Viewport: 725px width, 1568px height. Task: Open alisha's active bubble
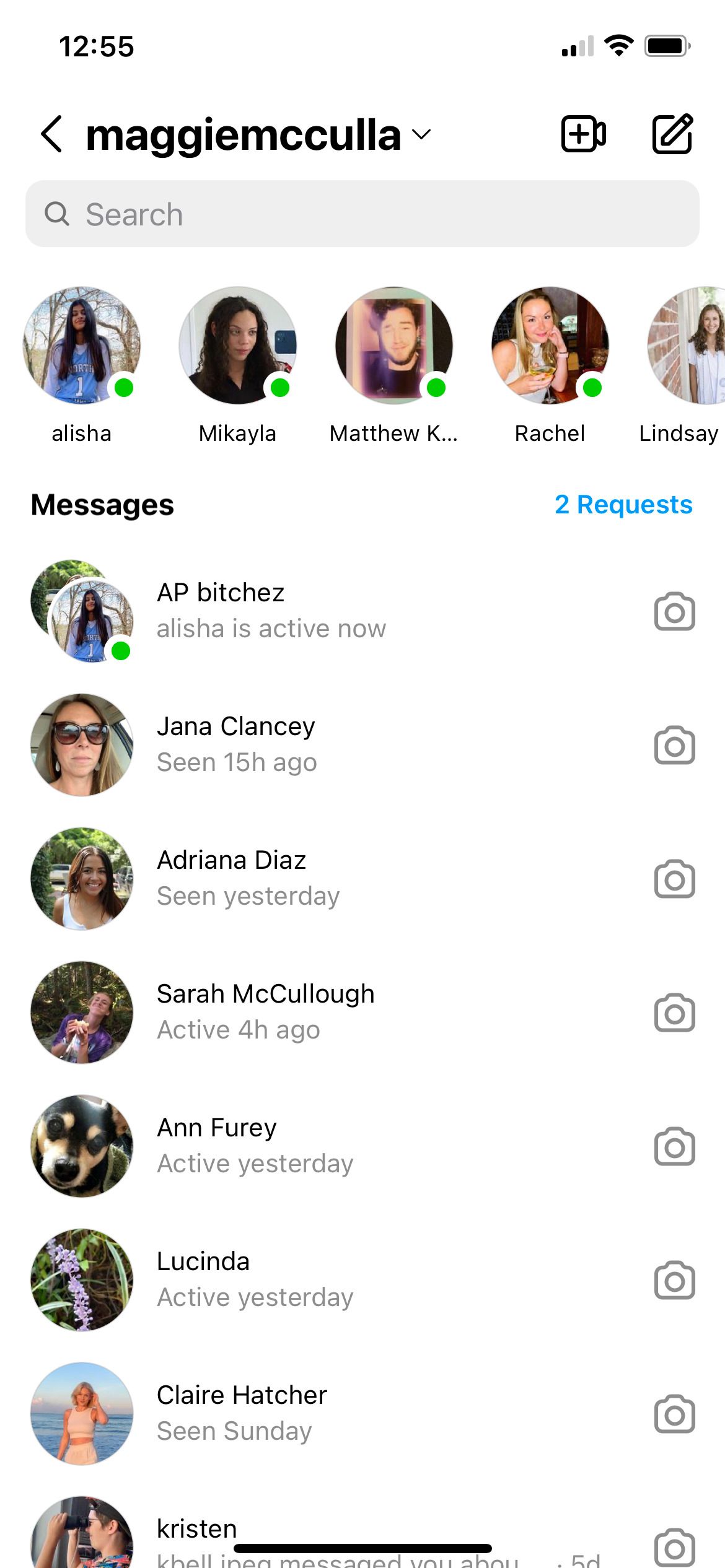click(82, 346)
